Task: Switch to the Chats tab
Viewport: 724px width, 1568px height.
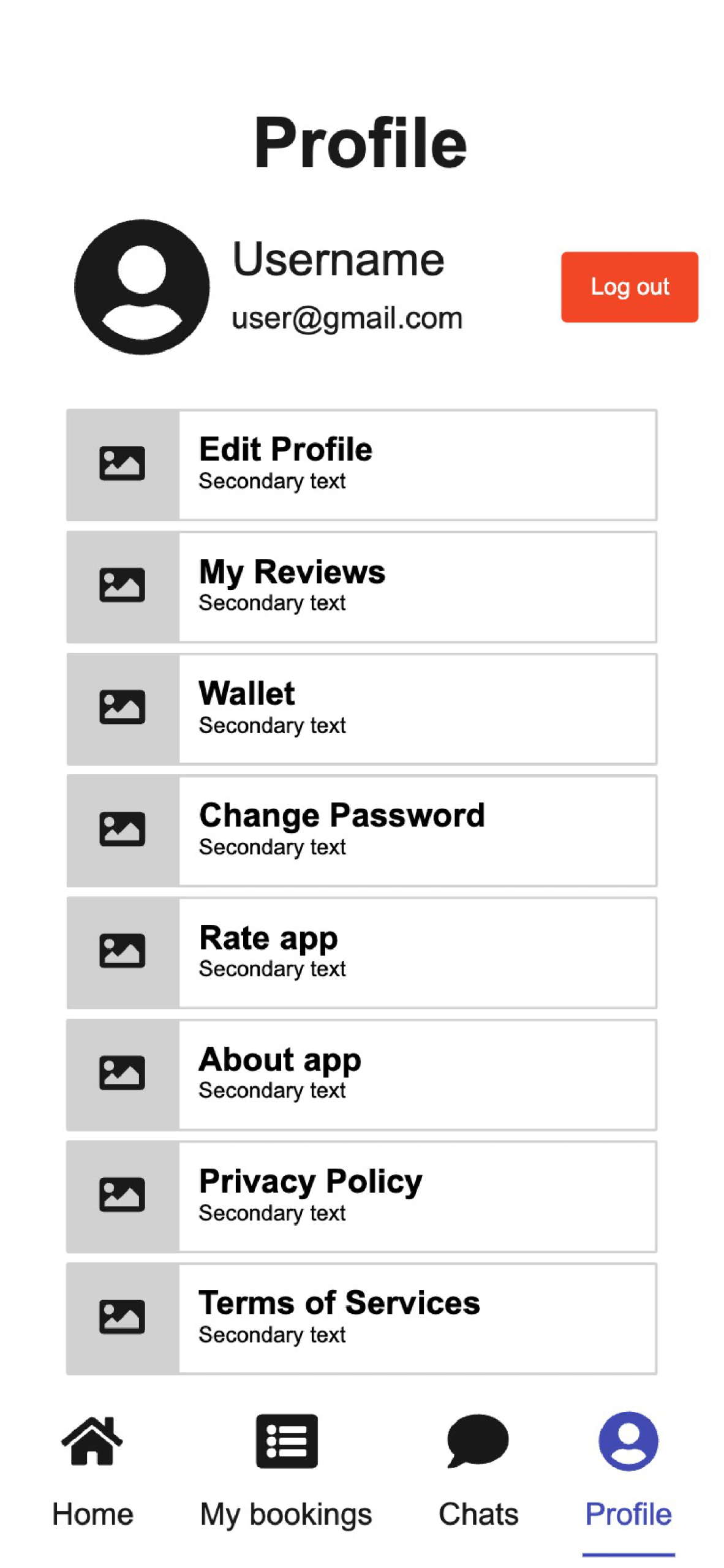Action: [x=478, y=1470]
